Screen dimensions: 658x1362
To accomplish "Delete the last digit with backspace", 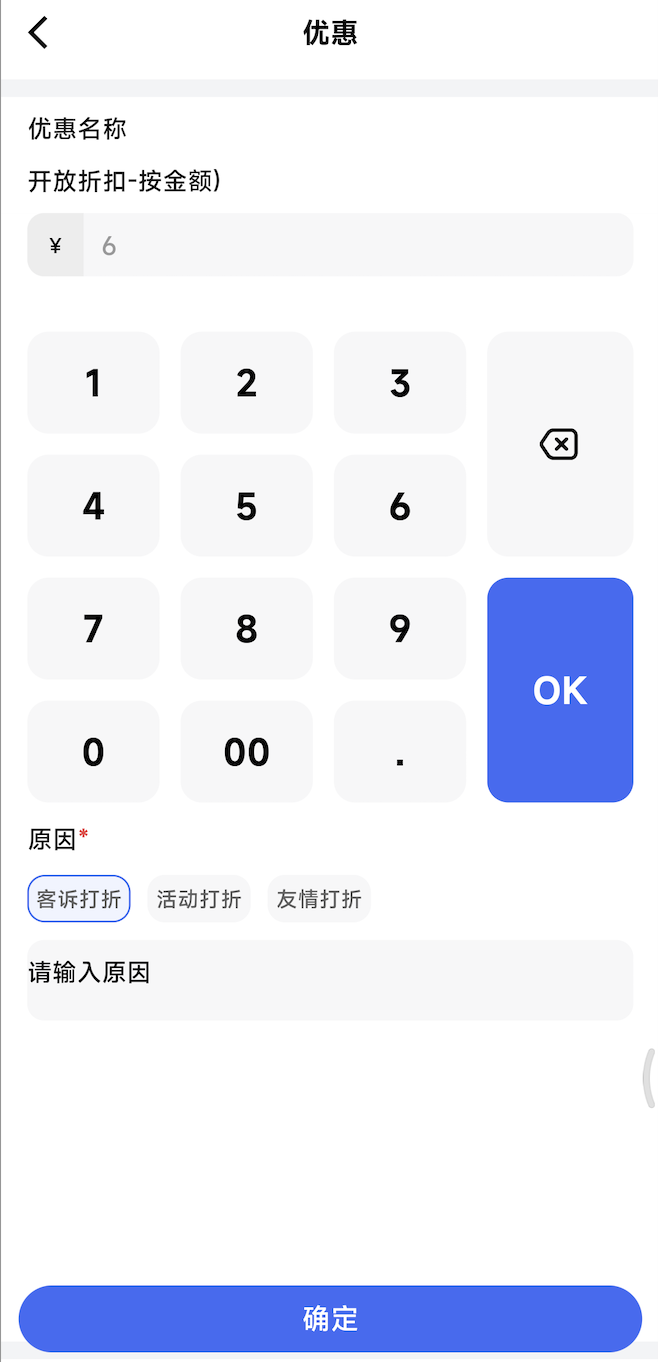I will point(560,444).
